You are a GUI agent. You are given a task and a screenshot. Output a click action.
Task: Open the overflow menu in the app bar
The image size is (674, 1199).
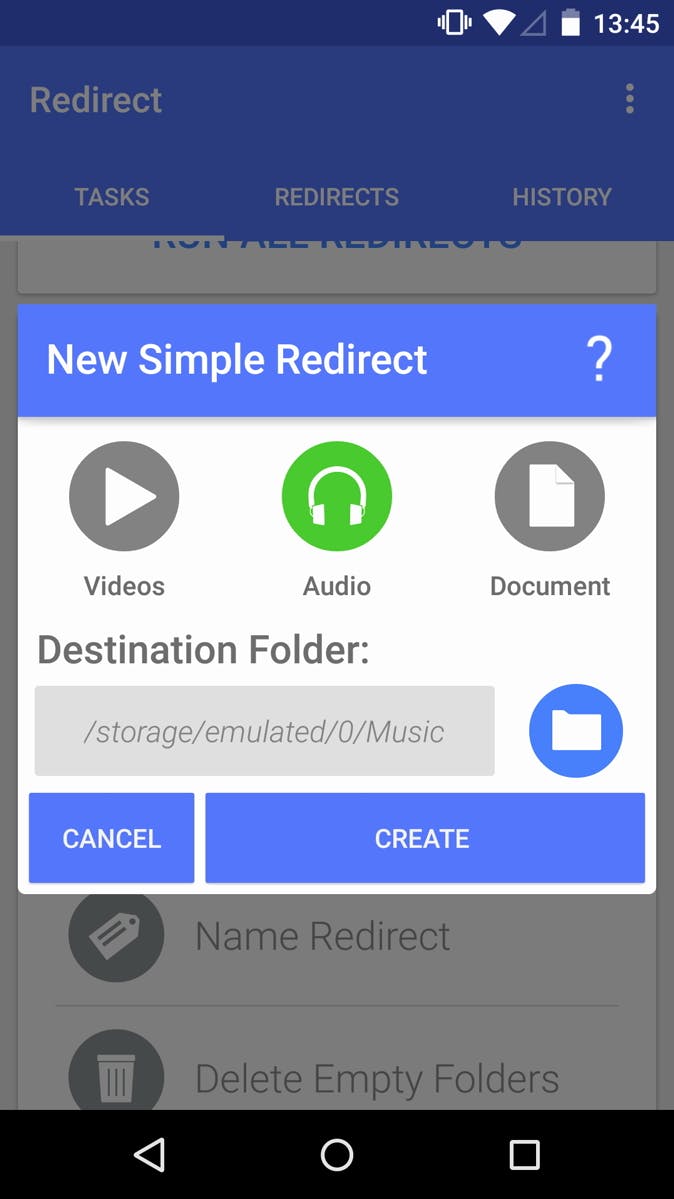(x=629, y=99)
